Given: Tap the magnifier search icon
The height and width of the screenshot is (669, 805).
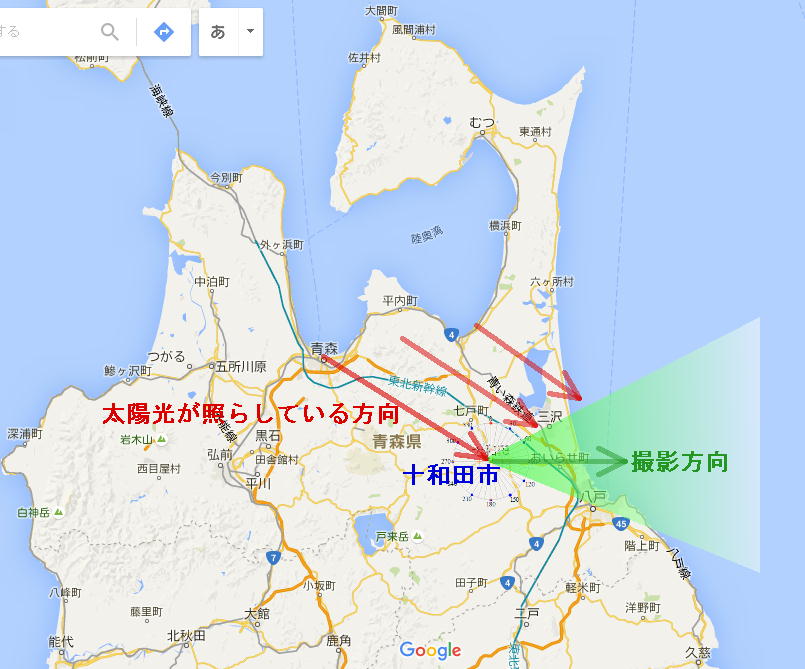Looking at the screenshot, I should [110, 32].
